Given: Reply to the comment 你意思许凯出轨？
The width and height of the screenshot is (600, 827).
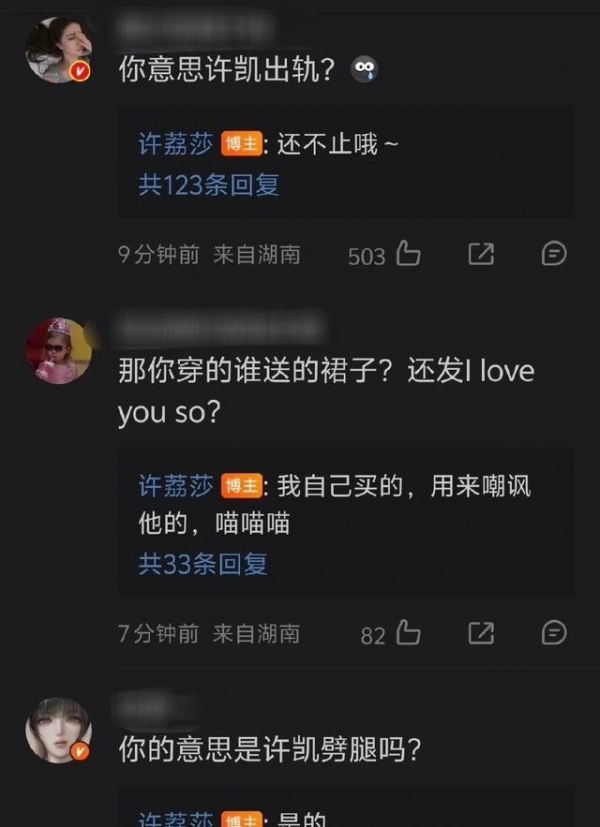Looking at the screenshot, I should click(x=553, y=254).
